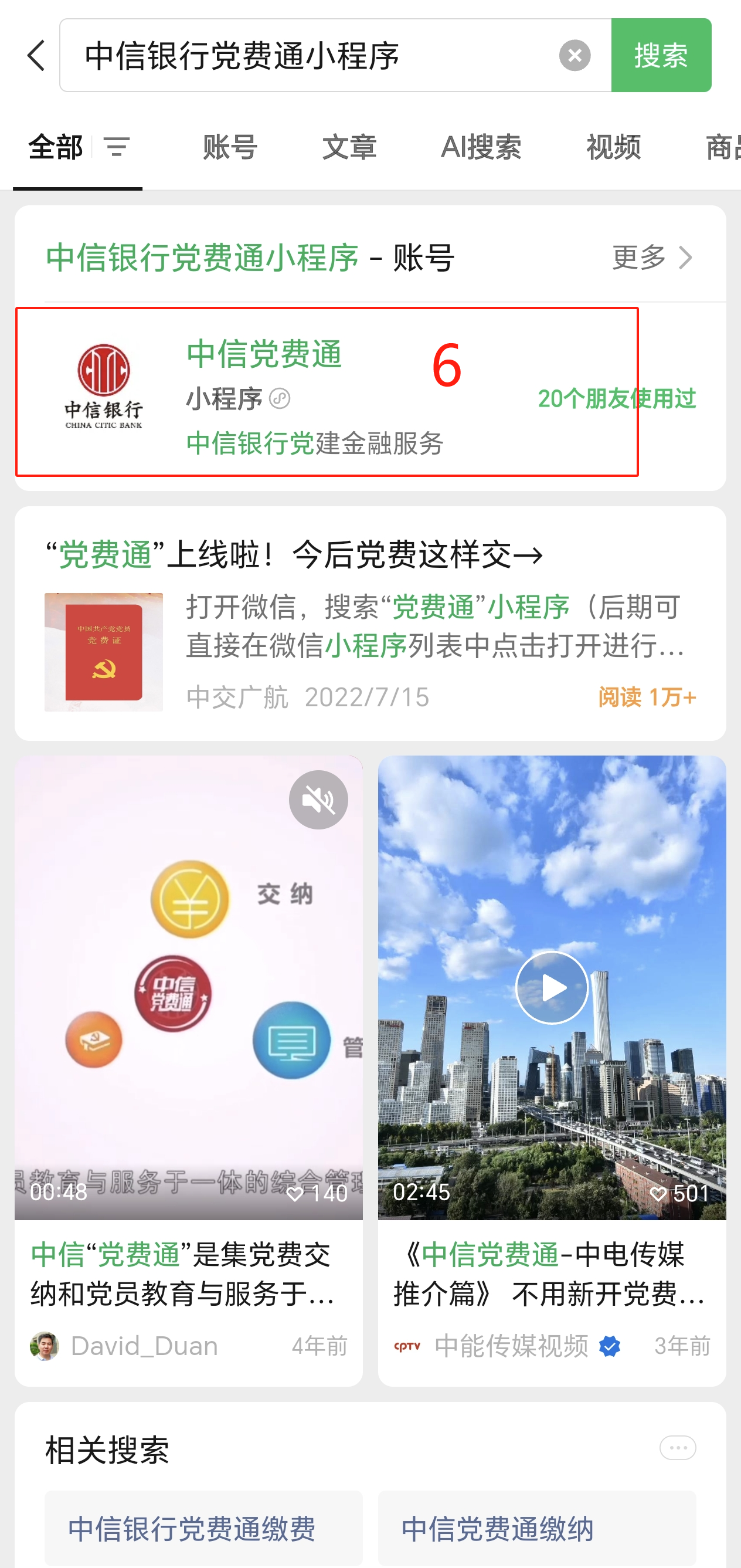The image size is (741, 1568).
Task: Switch to the 视频 tab
Action: click(x=613, y=147)
